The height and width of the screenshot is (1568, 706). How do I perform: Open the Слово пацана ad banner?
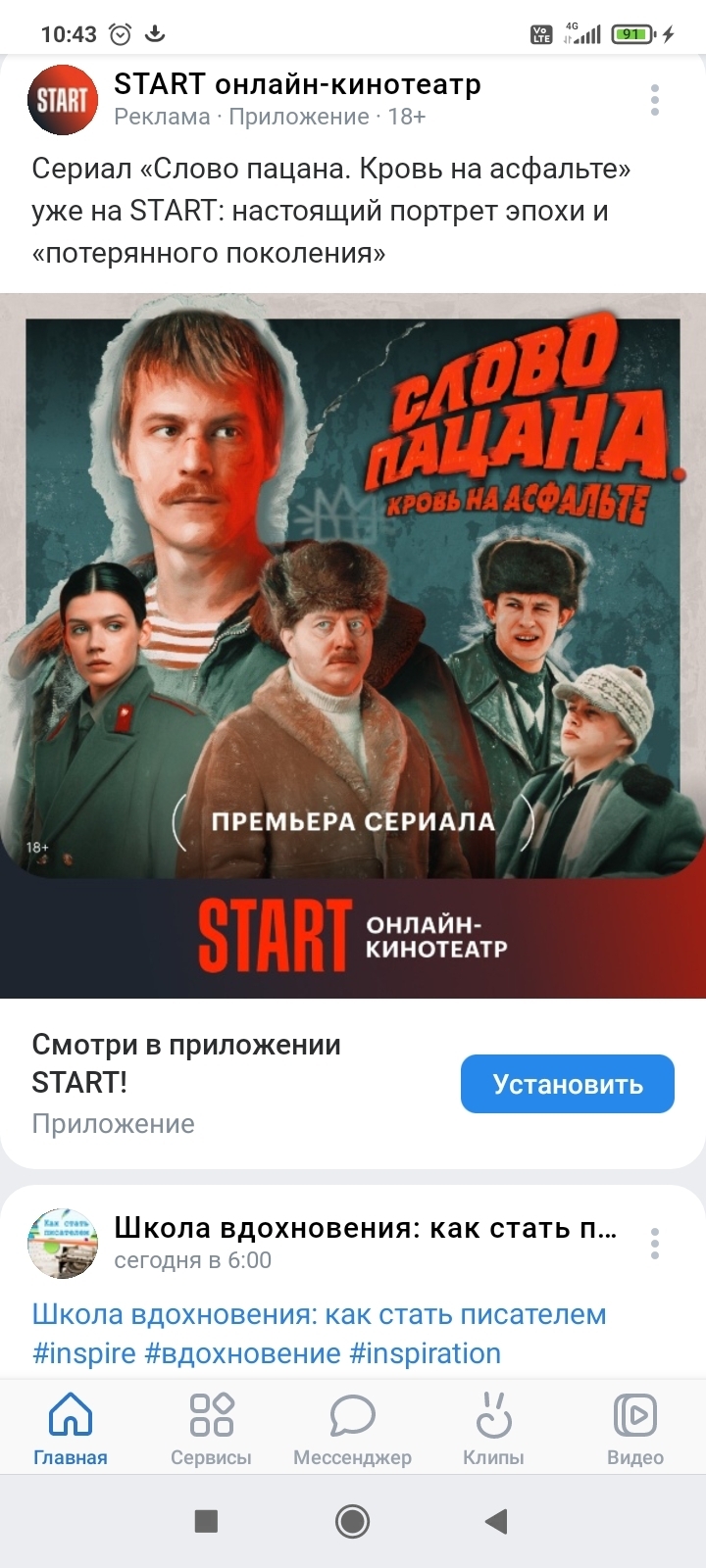pyautogui.click(x=353, y=645)
